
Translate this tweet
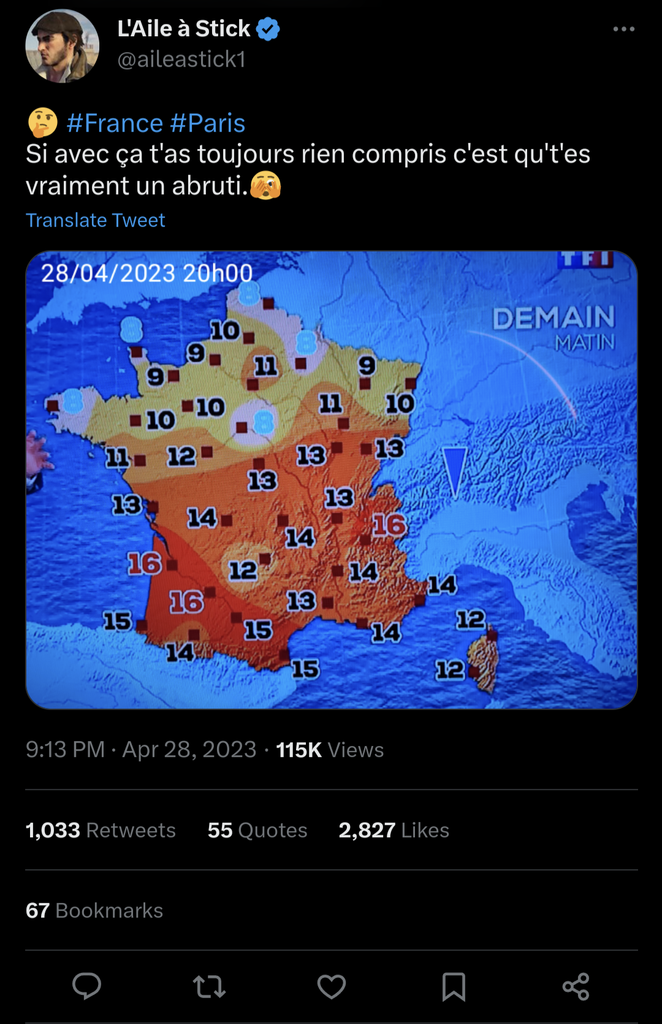coord(95,220)
